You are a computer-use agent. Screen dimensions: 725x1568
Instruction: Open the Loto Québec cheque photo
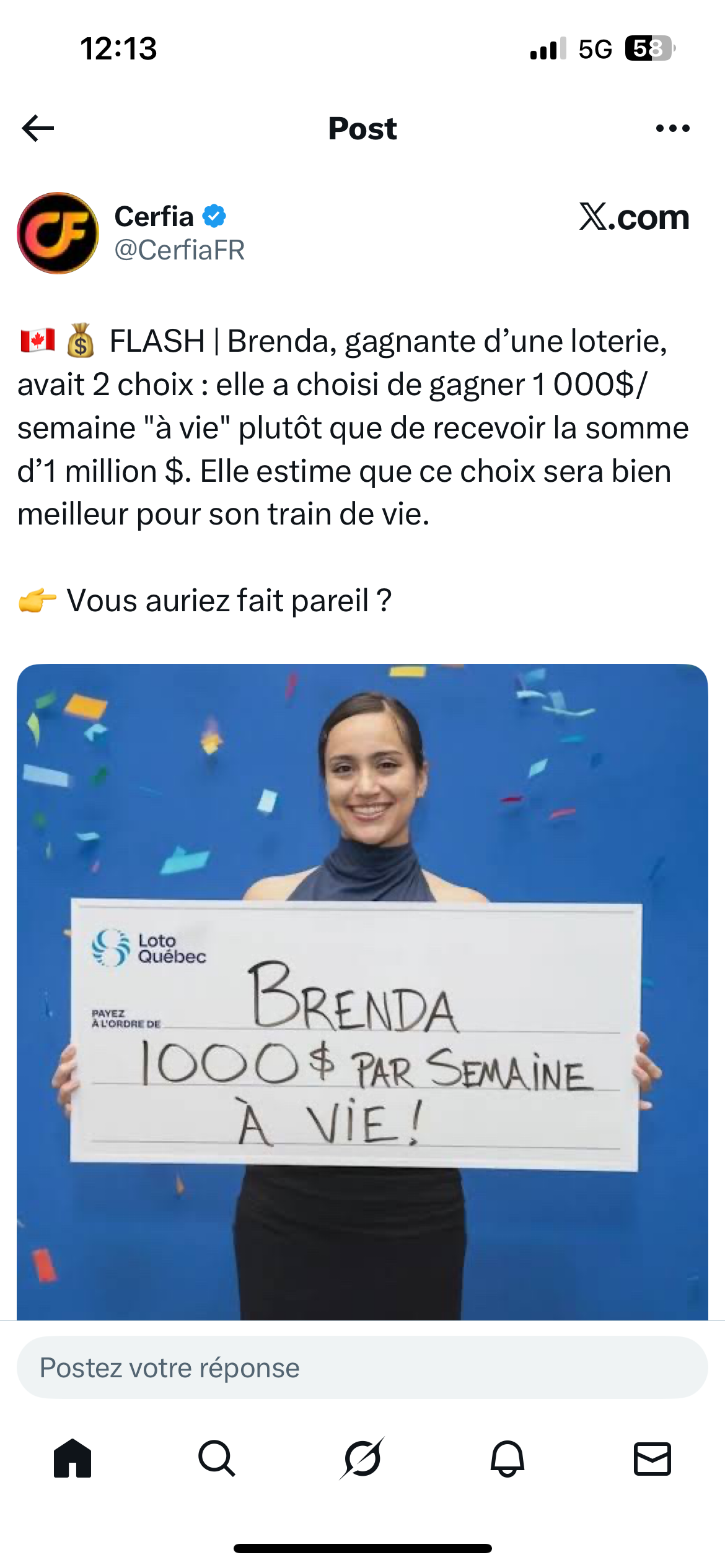coord(362,991)
